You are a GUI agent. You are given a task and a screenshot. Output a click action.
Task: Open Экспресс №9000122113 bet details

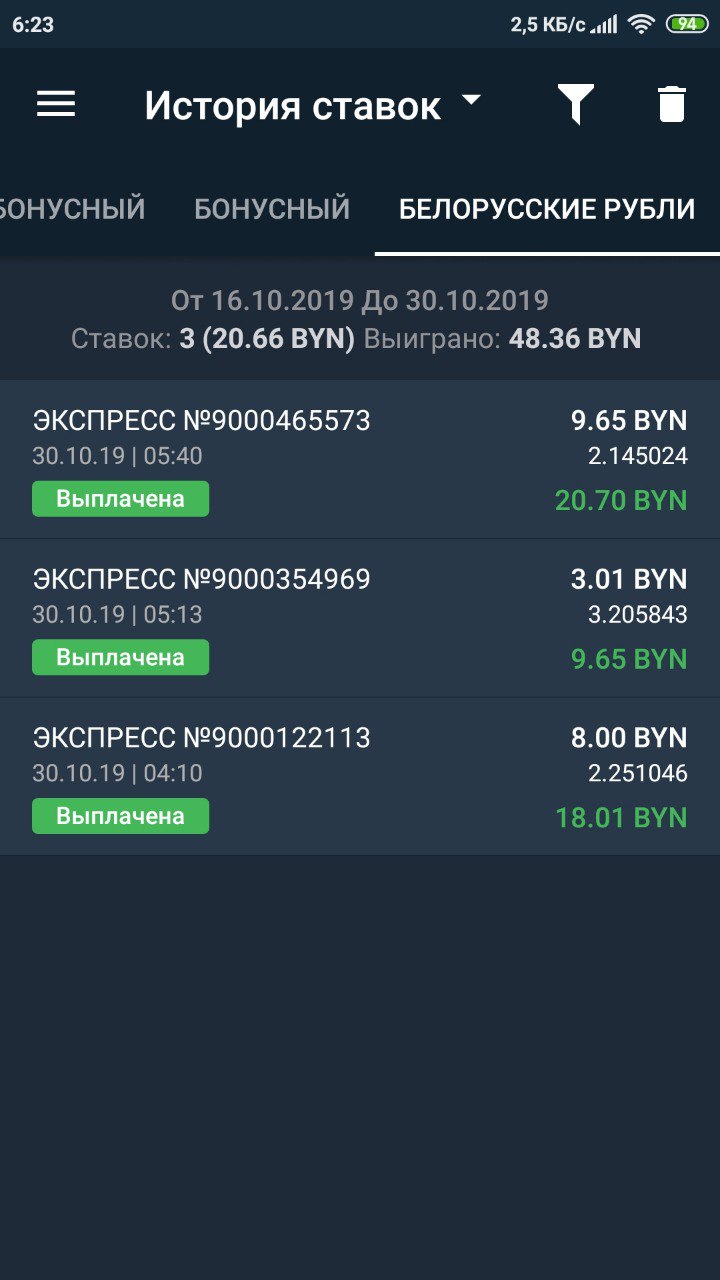coord(360,777)
